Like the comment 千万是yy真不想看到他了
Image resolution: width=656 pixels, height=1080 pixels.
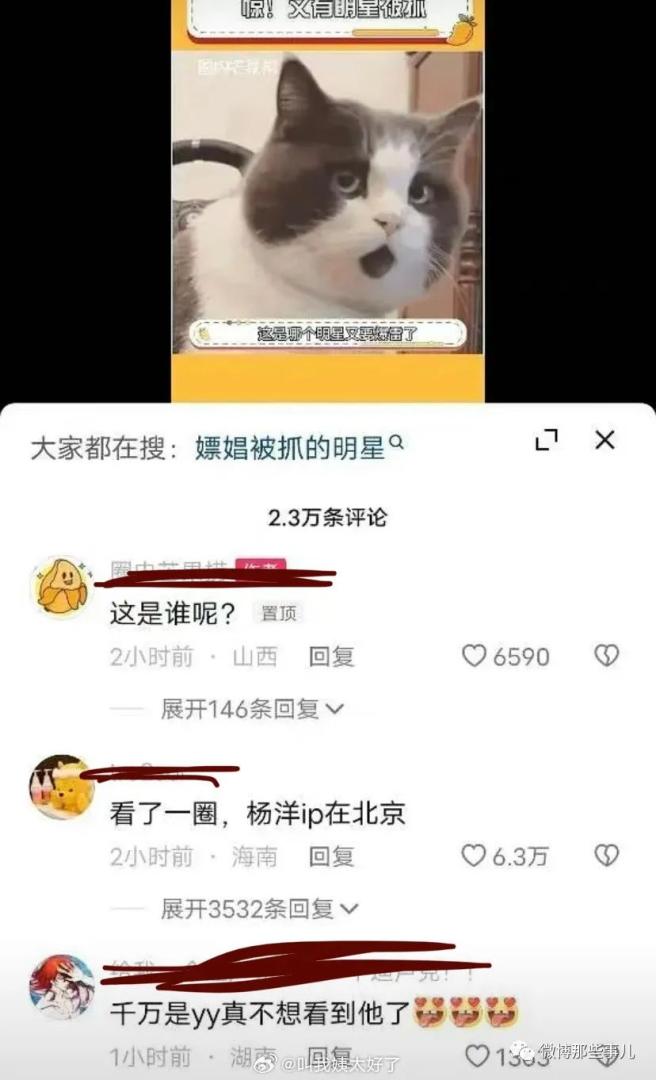click(x=479, y=1056)
